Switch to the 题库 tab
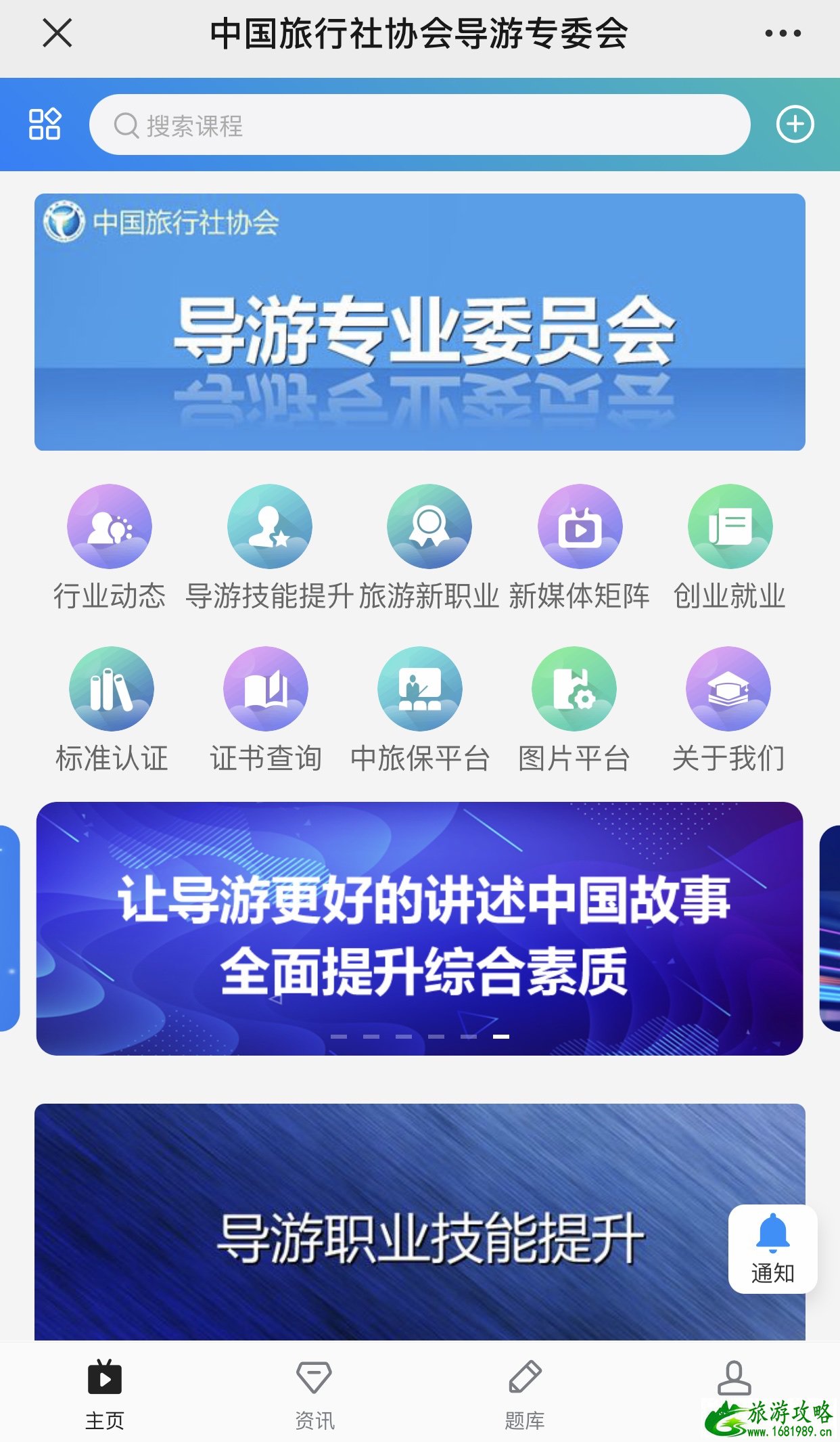The width and height of the screenshot is (840, 1442). [525, 1395]
